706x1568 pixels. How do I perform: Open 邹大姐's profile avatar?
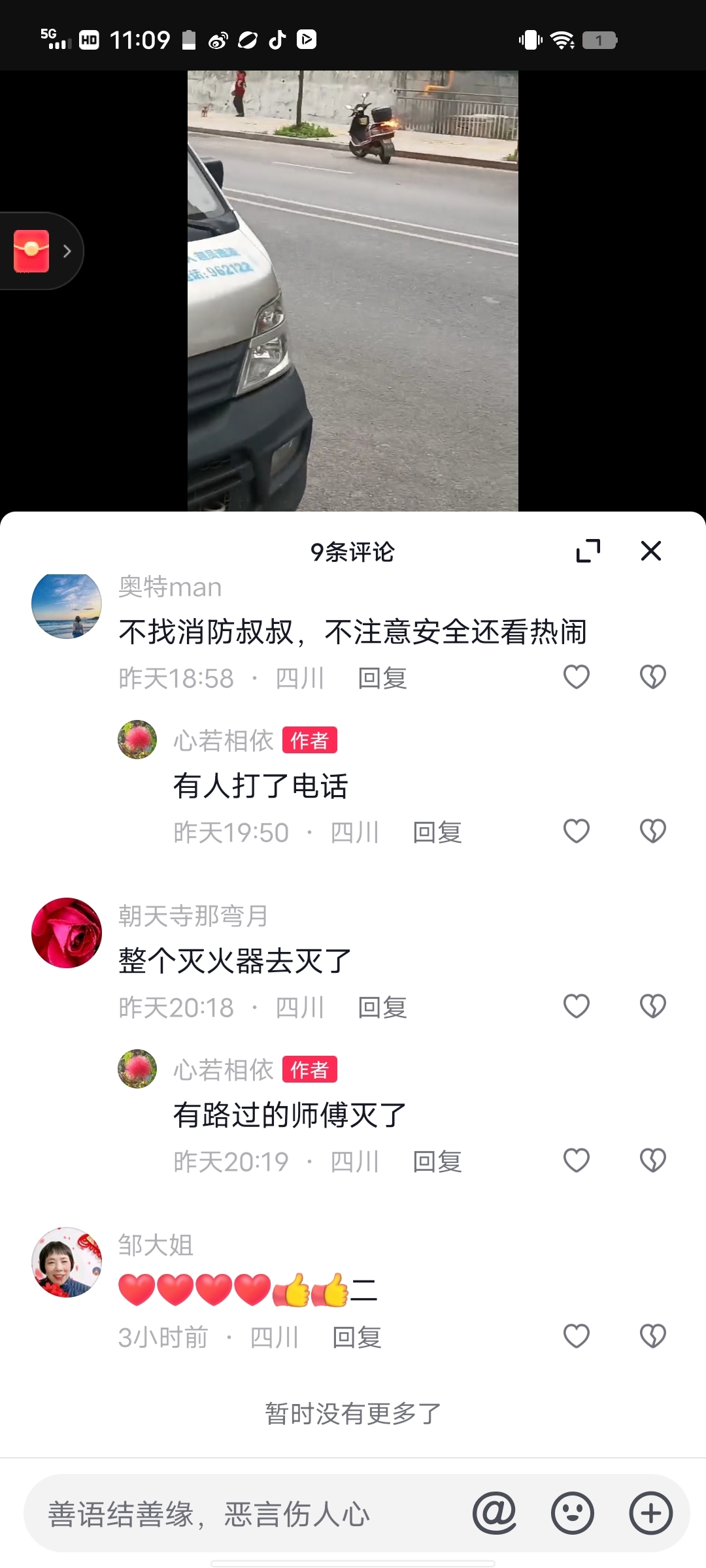point(67,1262)
